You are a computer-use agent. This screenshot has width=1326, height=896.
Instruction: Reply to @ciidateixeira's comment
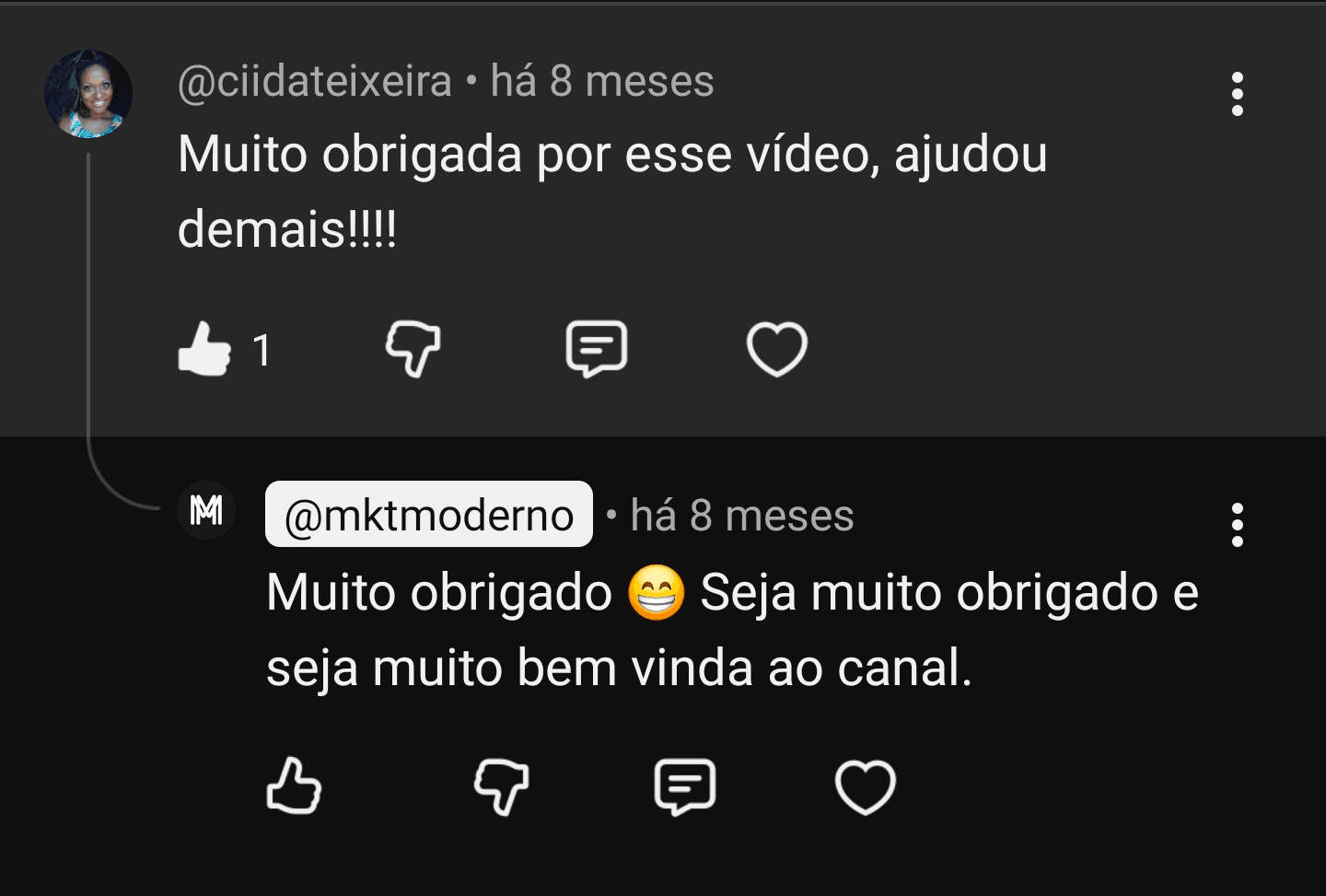click(596, 349)
